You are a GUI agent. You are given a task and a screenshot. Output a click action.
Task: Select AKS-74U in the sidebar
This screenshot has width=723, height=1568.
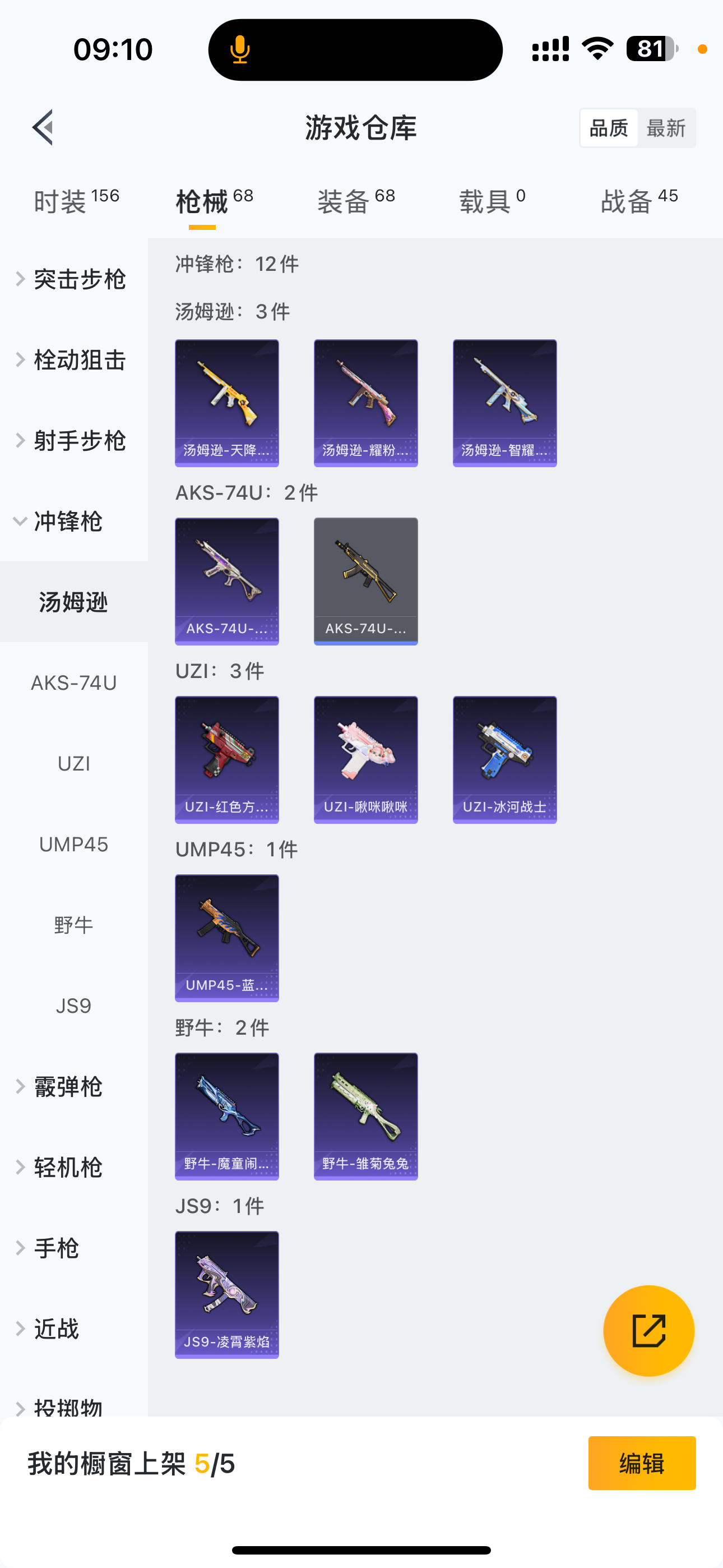[x=73, y=683]
